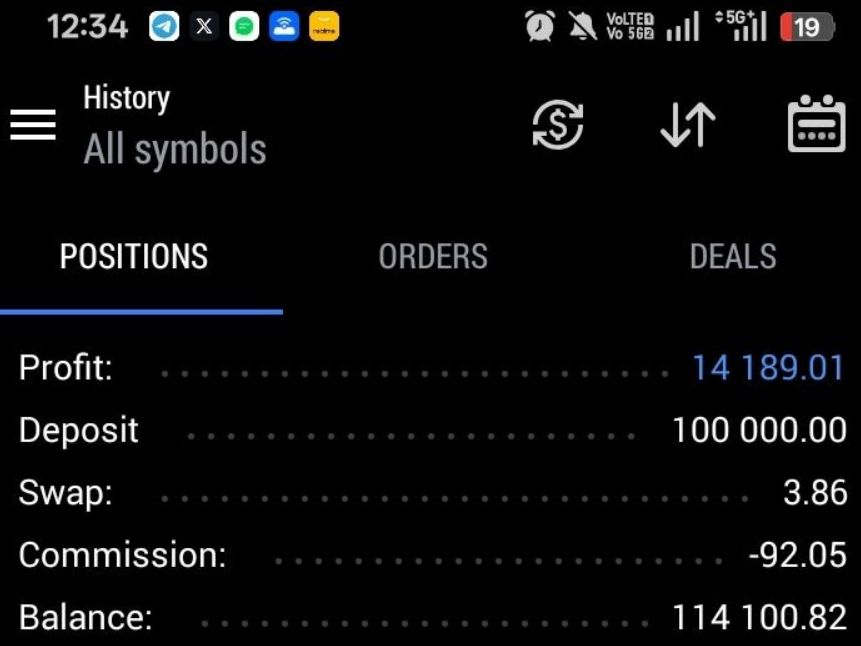Switch to the Orders tab
The height and width of the screenshot is (646, 861).
pyautogui.click(x=433, y=257)
